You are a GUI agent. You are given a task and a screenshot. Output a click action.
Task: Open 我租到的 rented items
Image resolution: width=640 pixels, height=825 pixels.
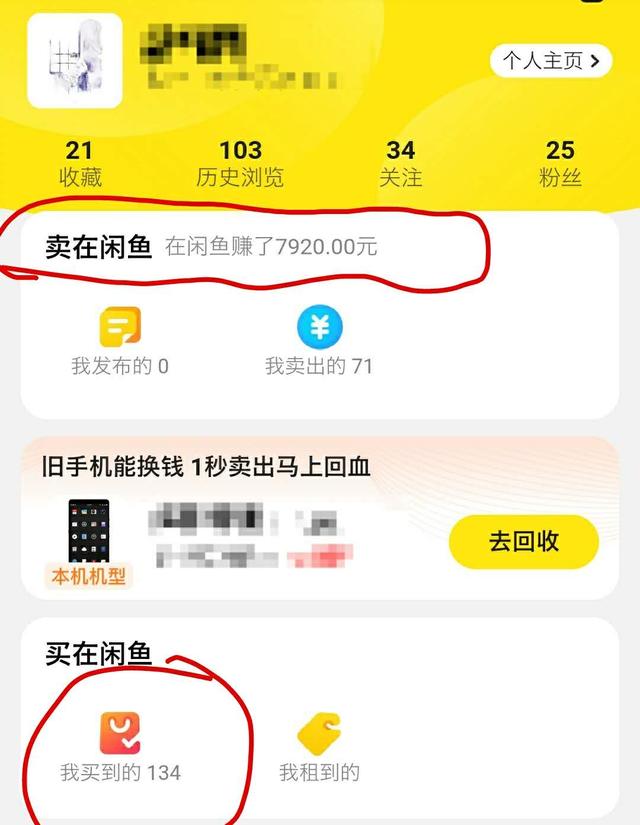[319, 748]
